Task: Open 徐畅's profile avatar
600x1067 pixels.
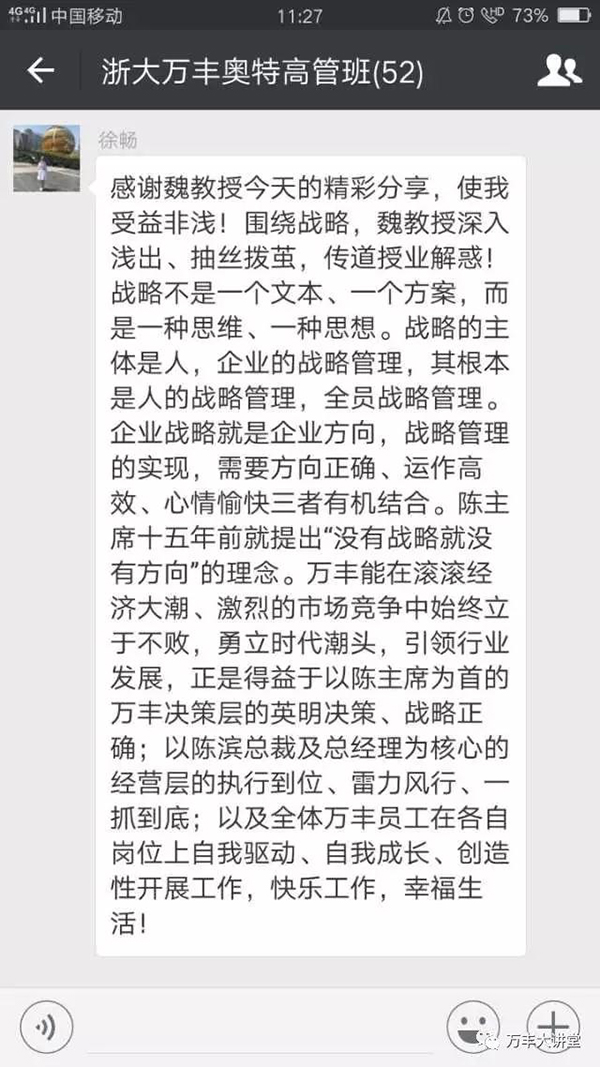Action: tap(46, 158)
